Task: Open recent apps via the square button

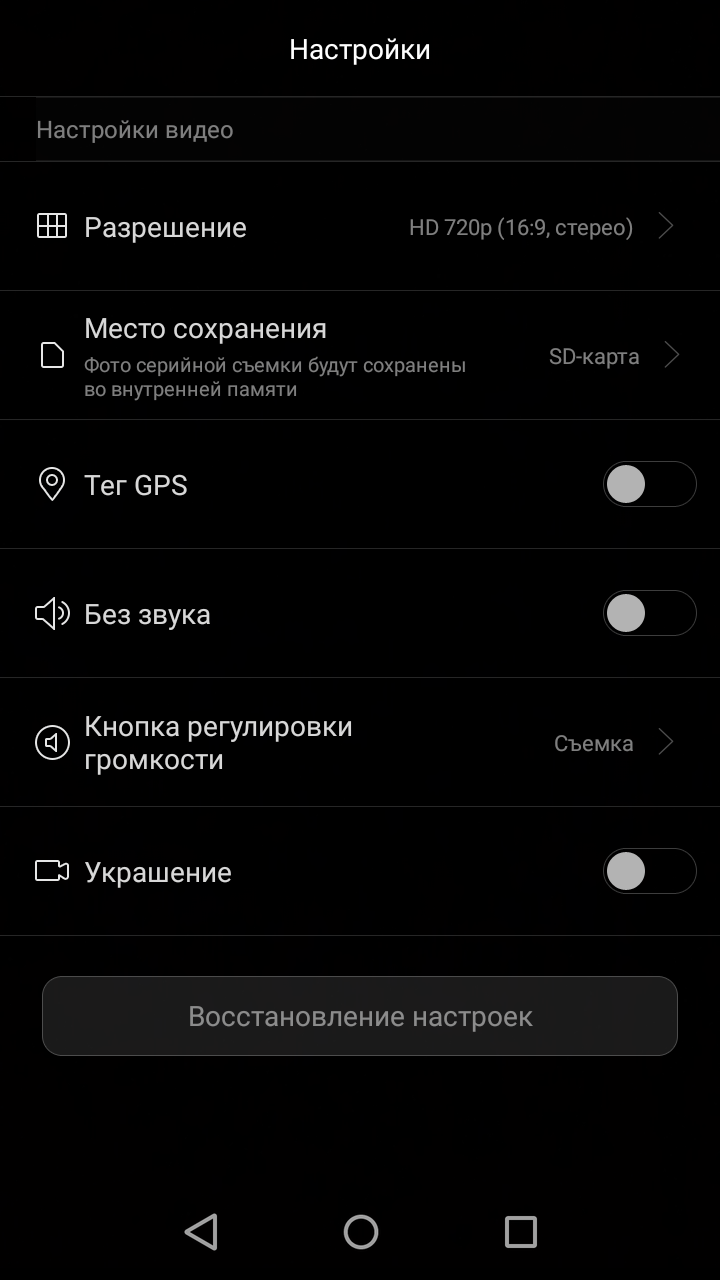Action: coord(520,1231)
